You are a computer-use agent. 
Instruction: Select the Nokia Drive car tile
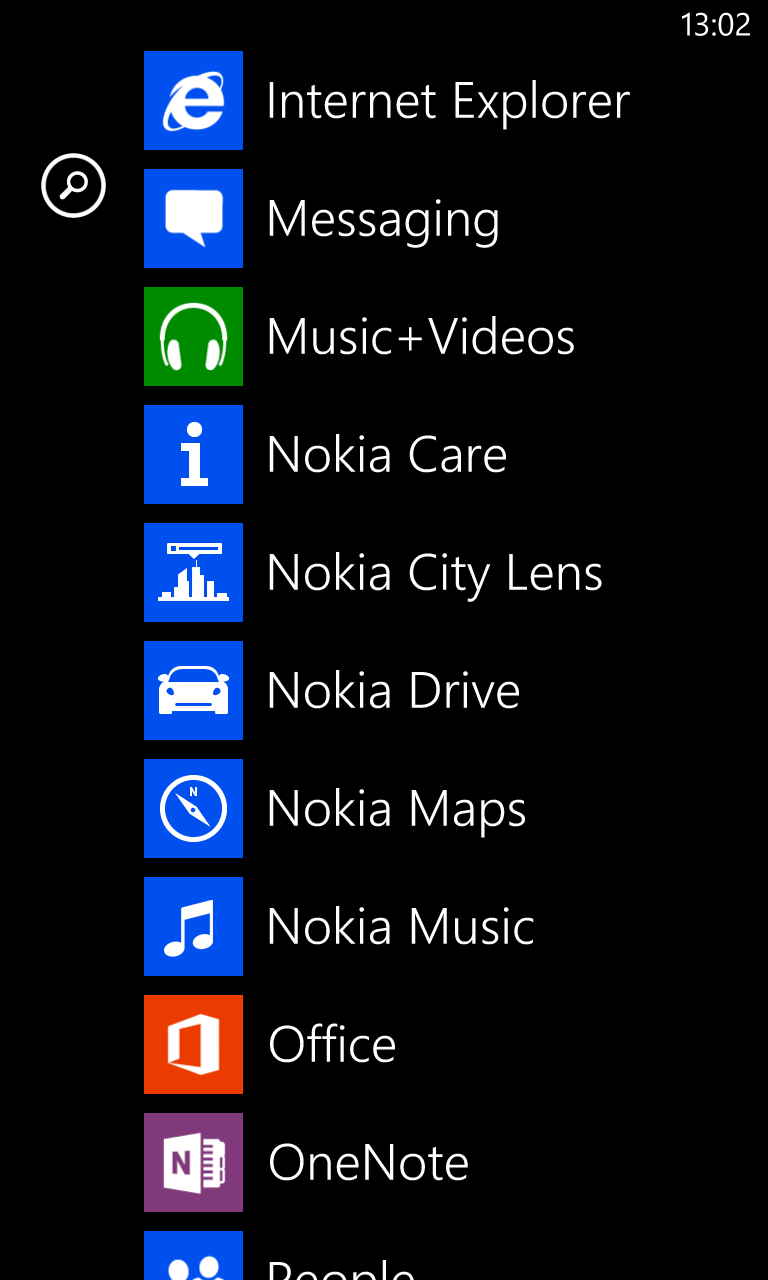[193, 691]
